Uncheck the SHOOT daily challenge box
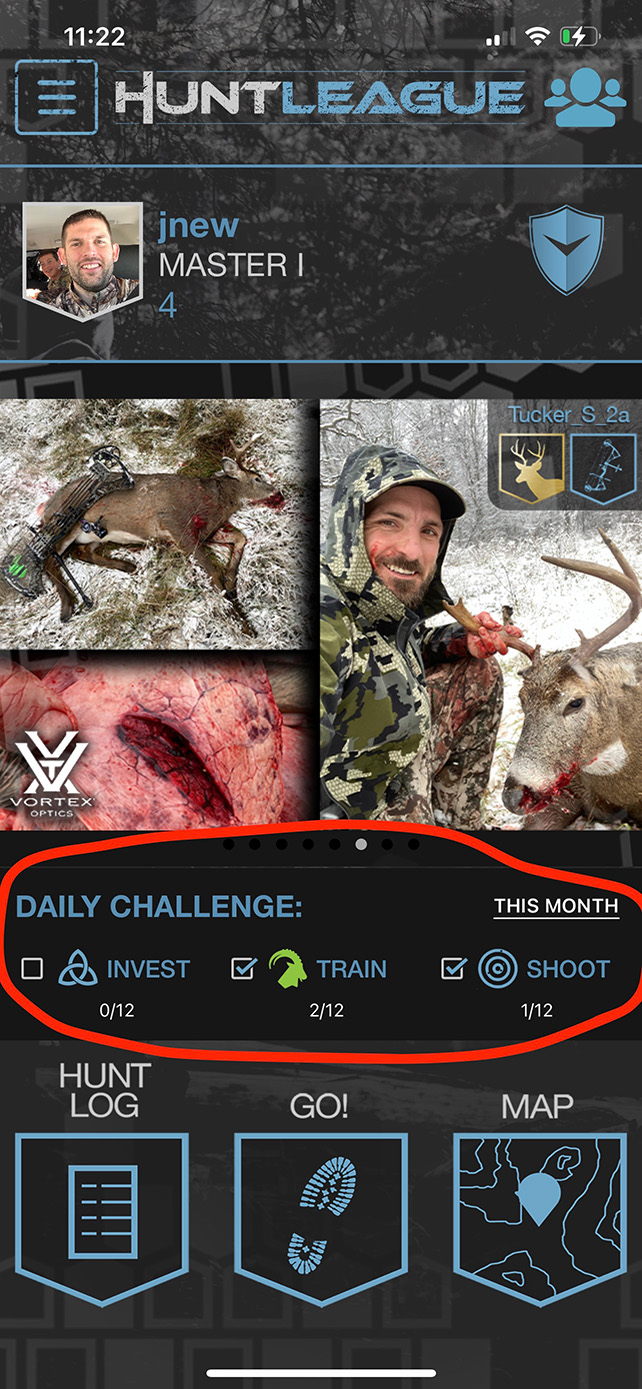Screen dimensions: 642x1389 coord(453,968)
